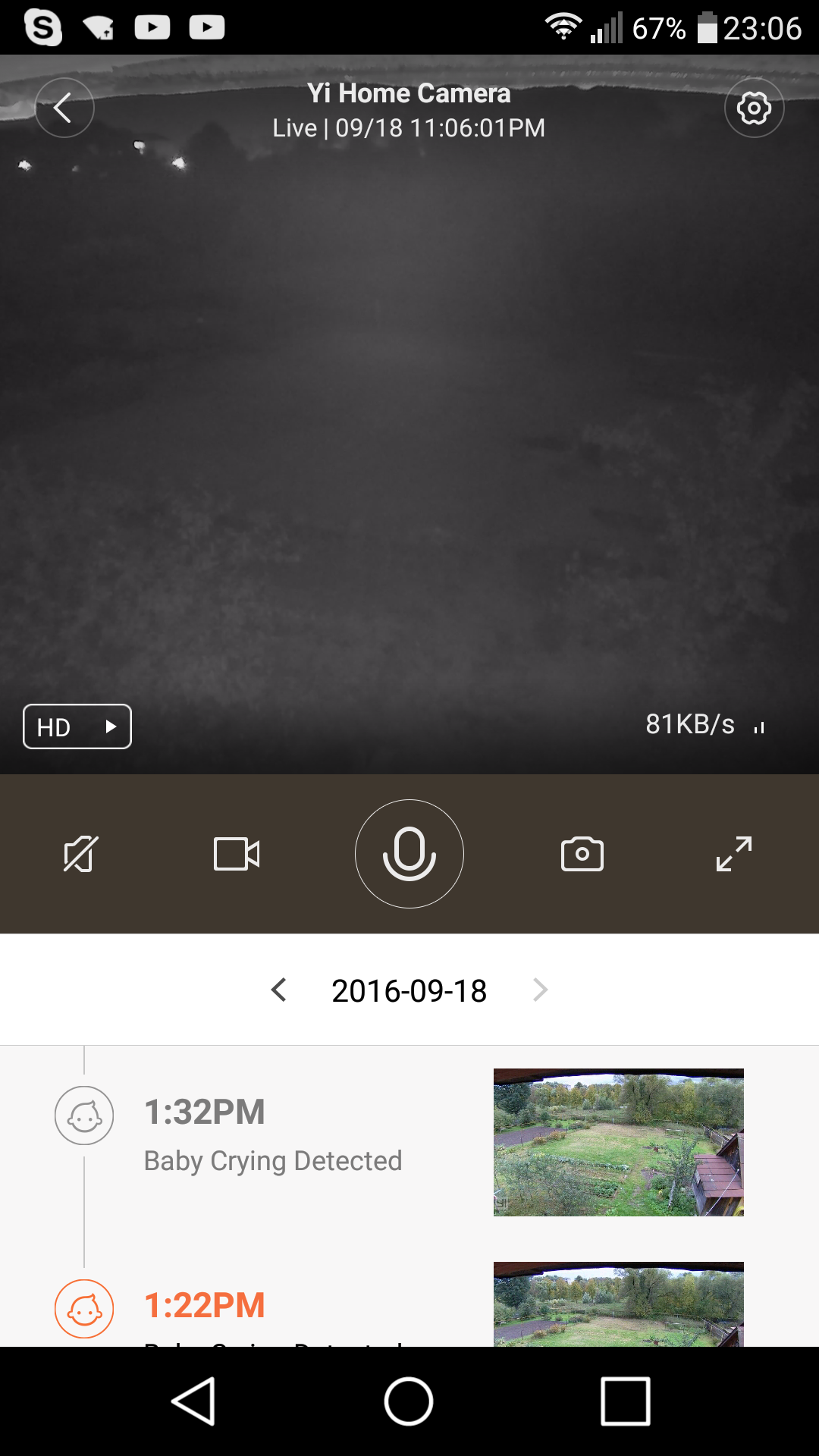Viewport: 819px width, 1456px height.
Task: Go to the previous day's alerts
Action: tap(279, 990)
